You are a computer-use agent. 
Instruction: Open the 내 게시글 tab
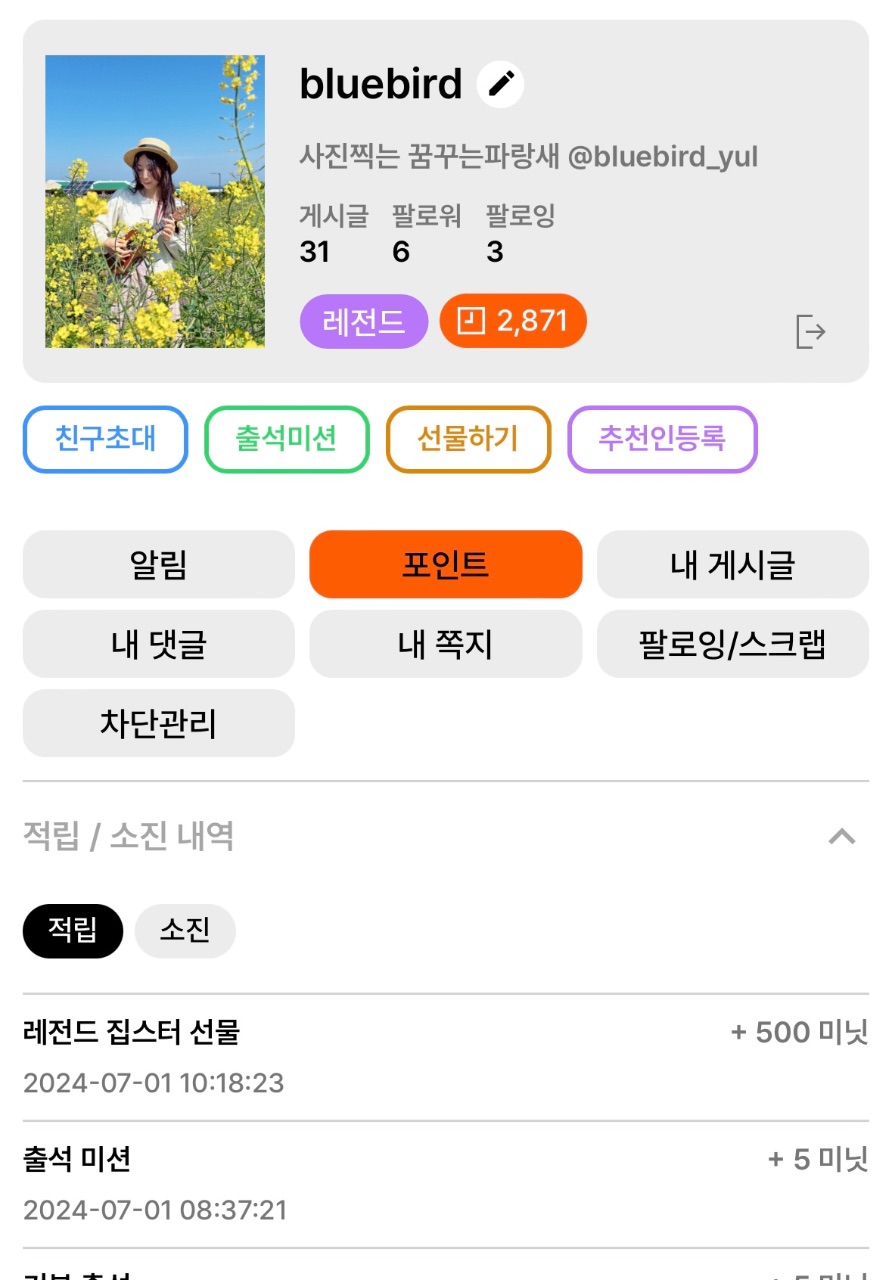[733, 564]
